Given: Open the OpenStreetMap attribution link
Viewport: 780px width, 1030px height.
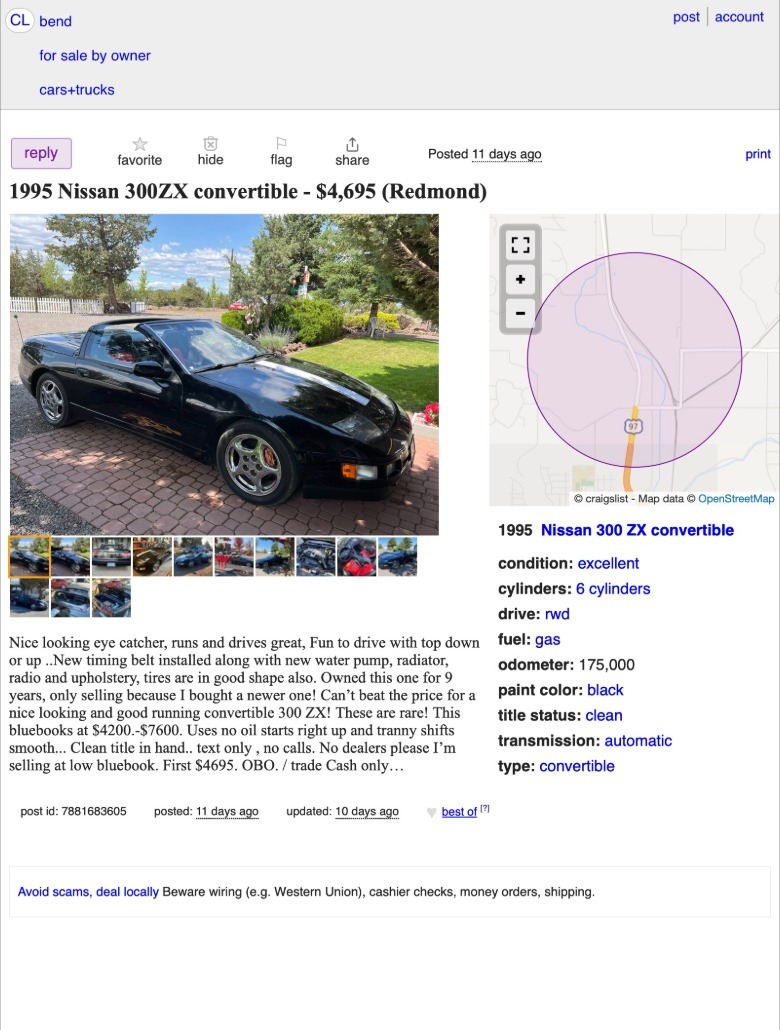Looking at the screenshot, I should tap(736, 499).
